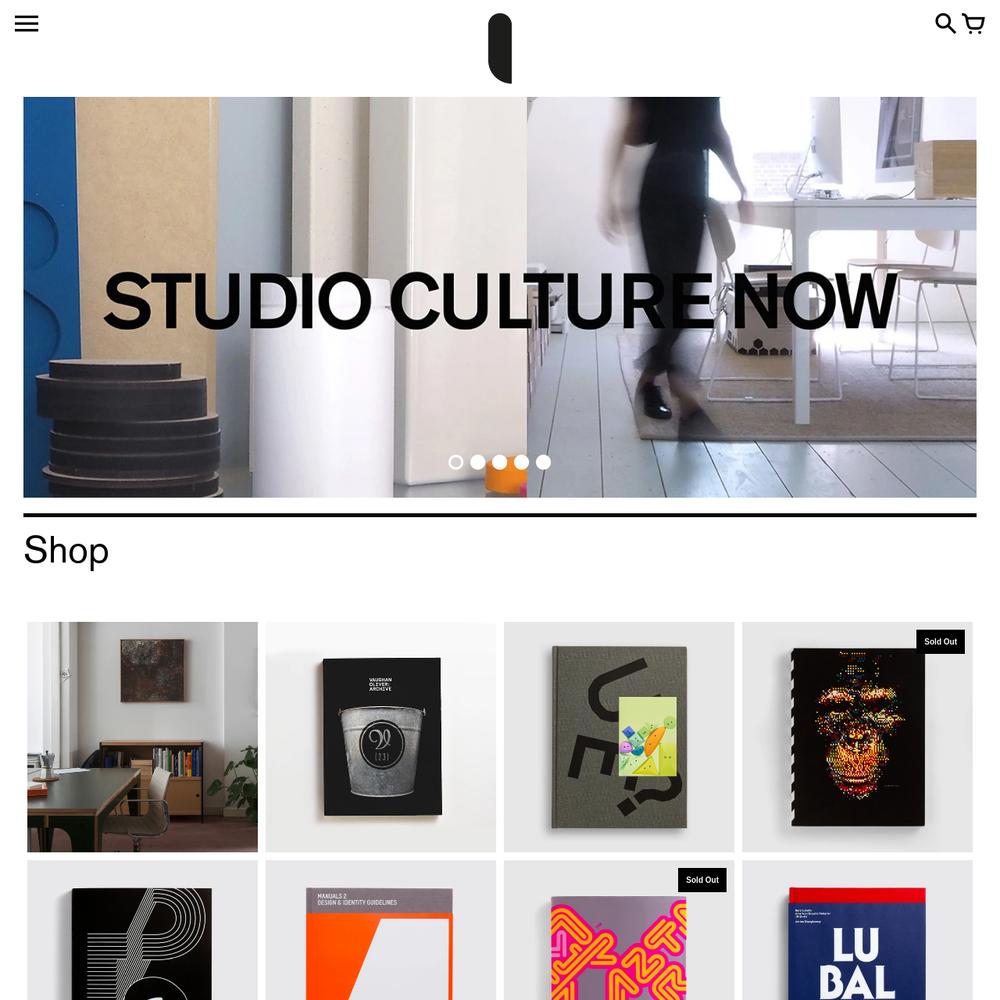1000x1000 pixels.
Task: View the shopping cart
Action: tap(973, 23)
